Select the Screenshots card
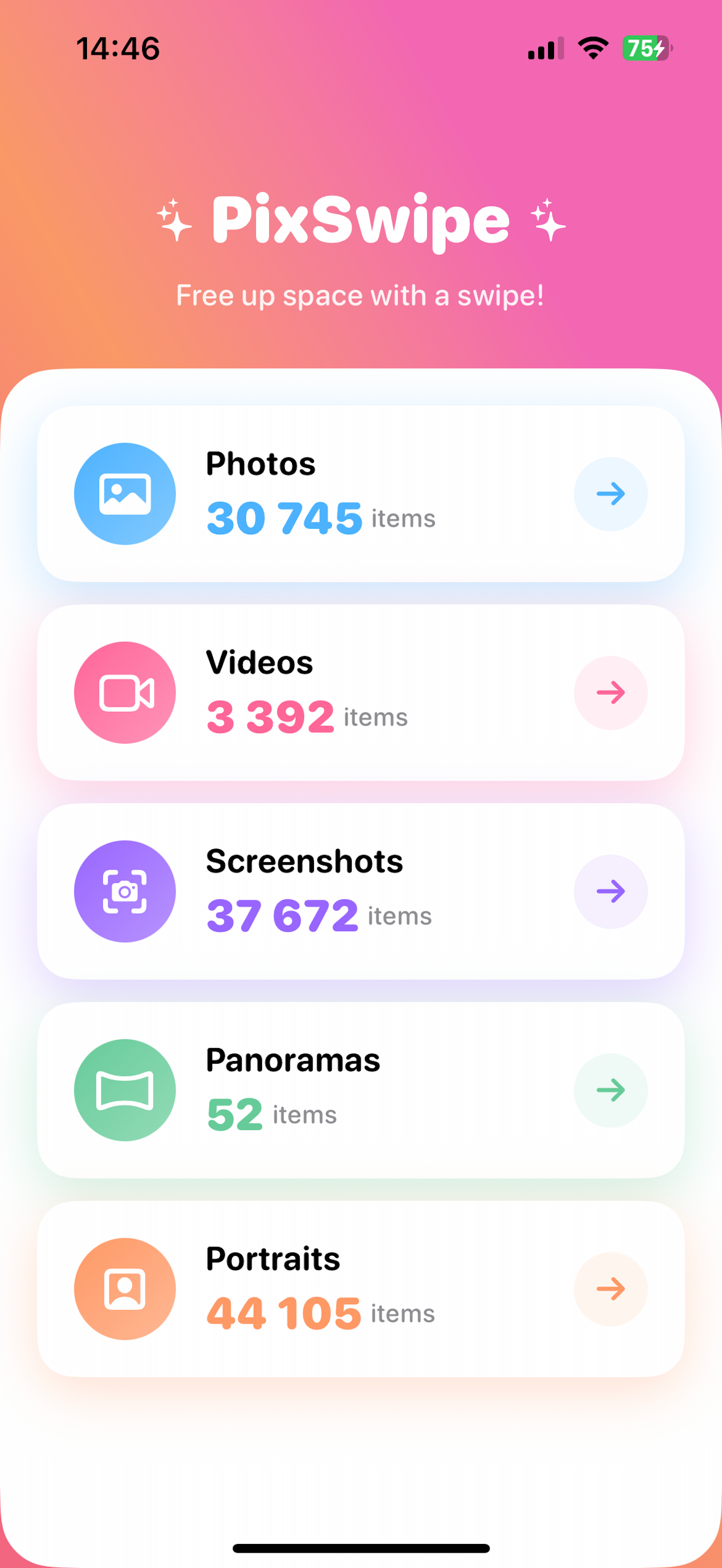Viewport: 722px width, 1568px height. [361, 891]
